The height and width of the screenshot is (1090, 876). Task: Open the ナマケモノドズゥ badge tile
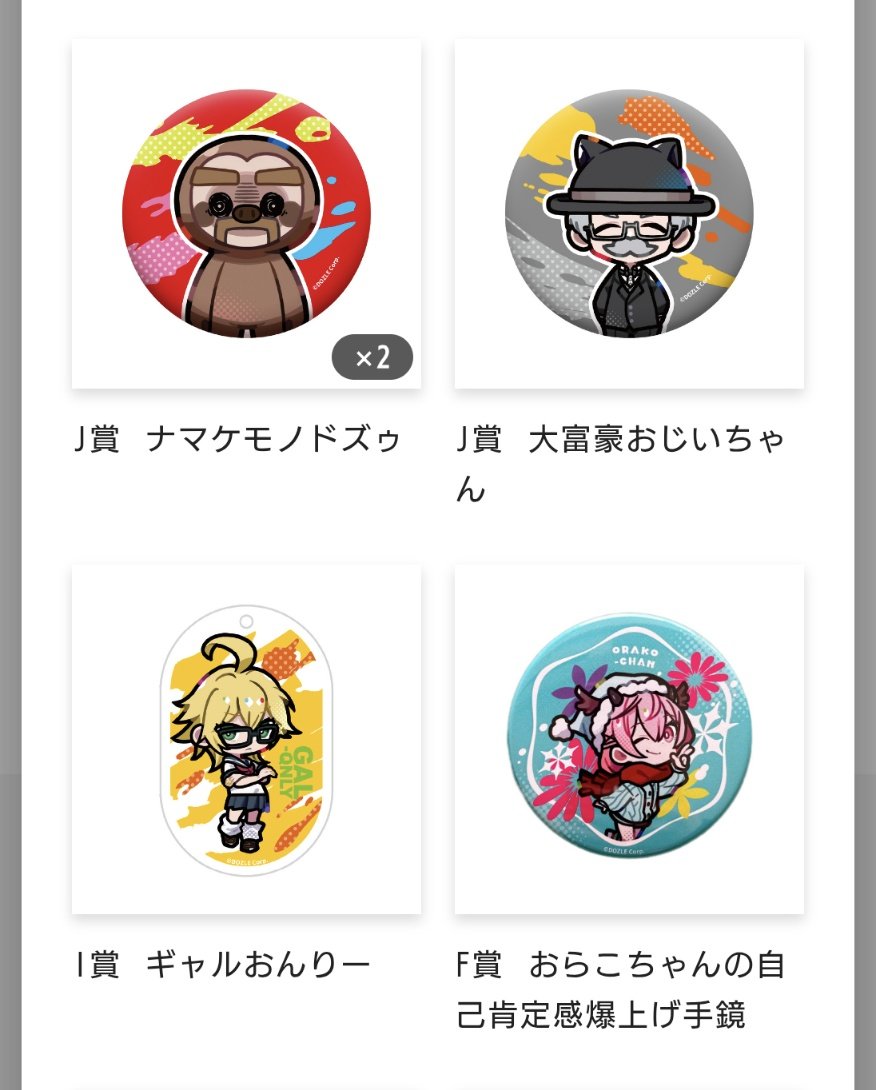tap(246, 214)
